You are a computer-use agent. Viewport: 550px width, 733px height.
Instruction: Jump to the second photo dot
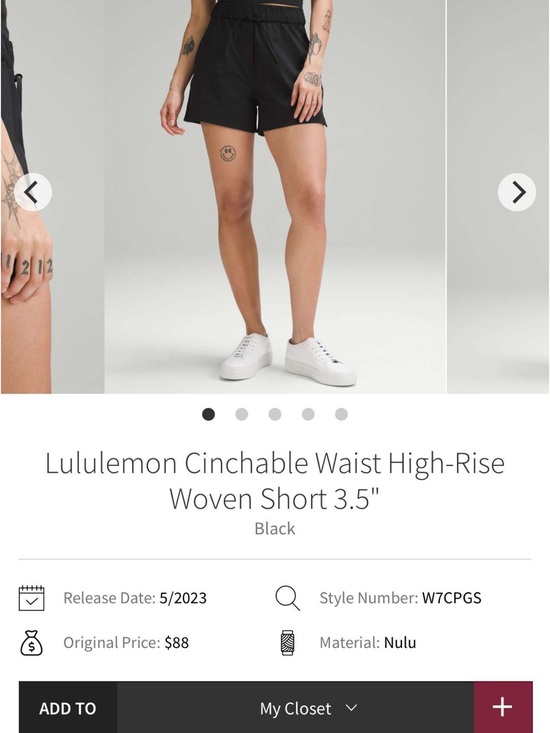coord(242,414)
